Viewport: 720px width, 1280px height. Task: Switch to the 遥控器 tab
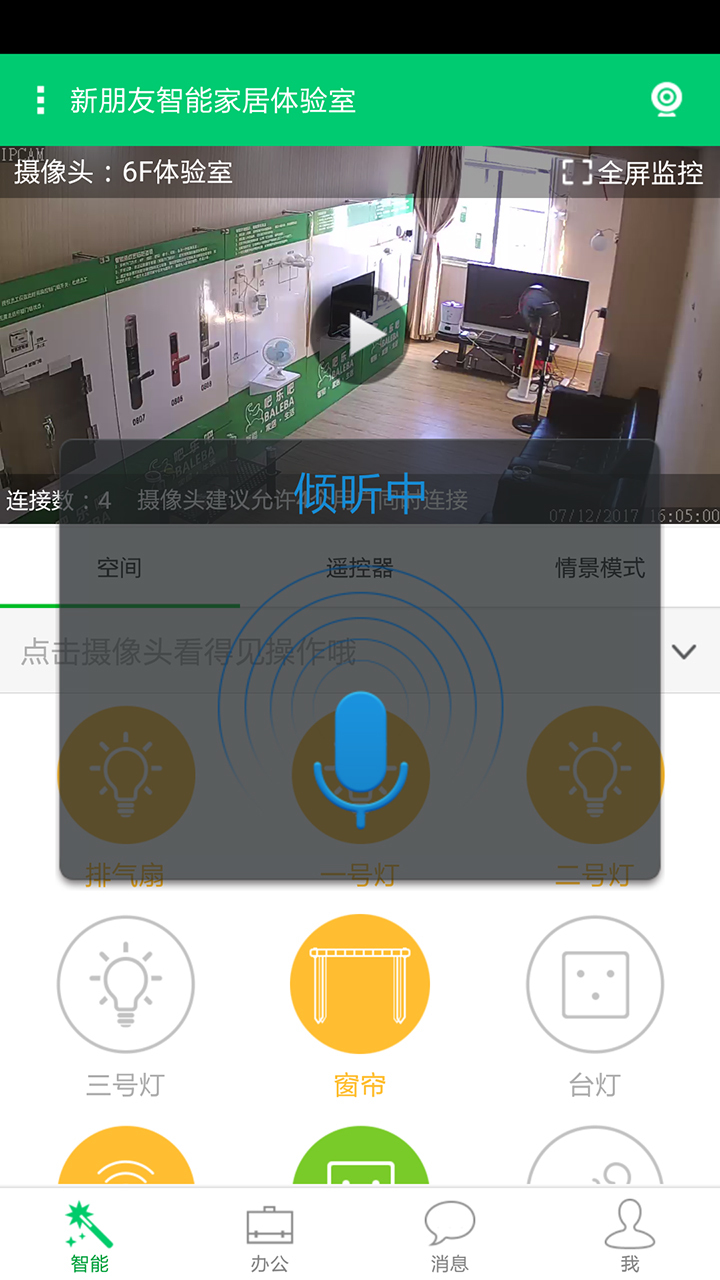(x=360, y=569)
